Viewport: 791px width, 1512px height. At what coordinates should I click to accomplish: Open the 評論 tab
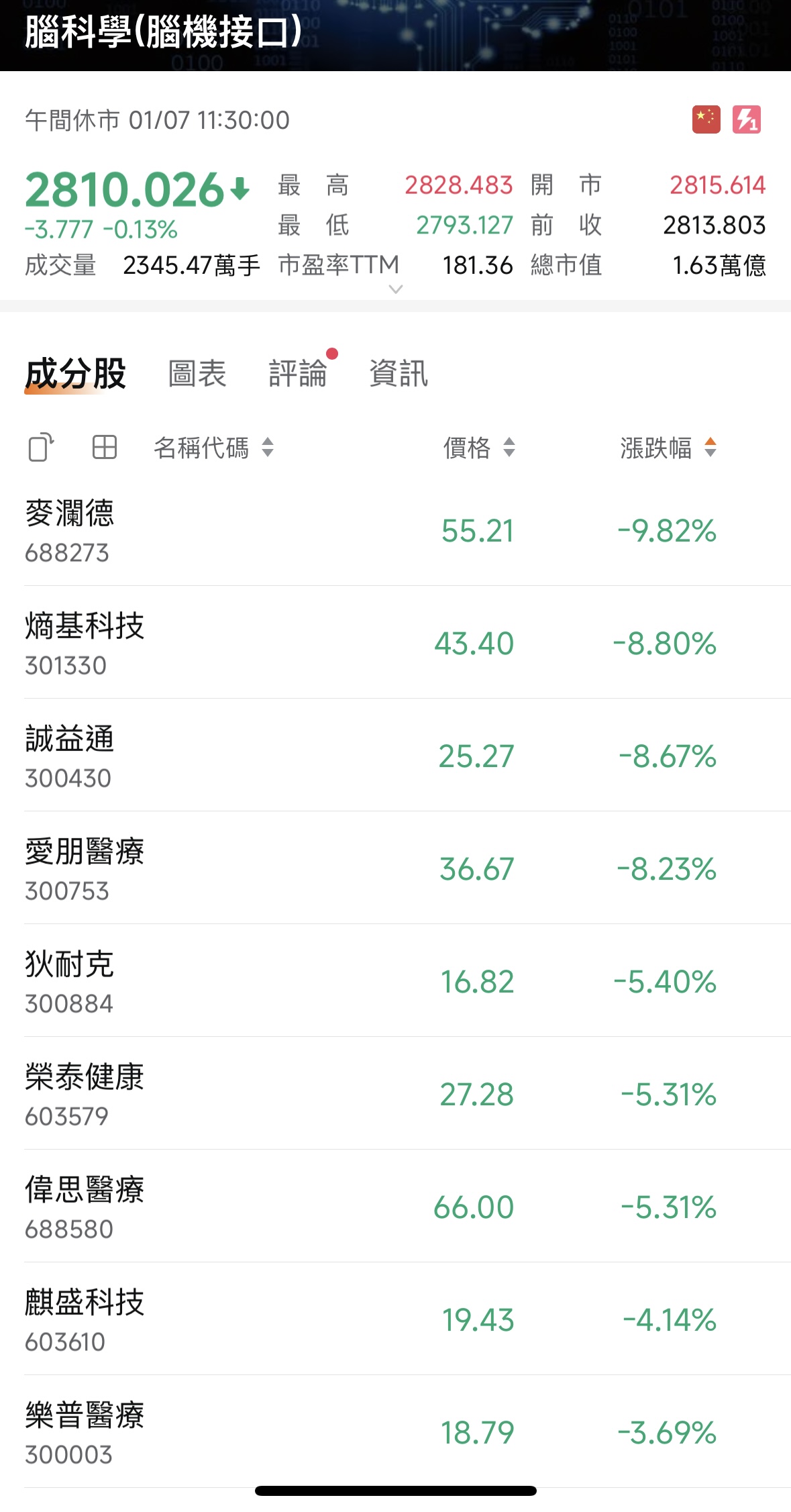pyautogui.click(x=298, y=373)
